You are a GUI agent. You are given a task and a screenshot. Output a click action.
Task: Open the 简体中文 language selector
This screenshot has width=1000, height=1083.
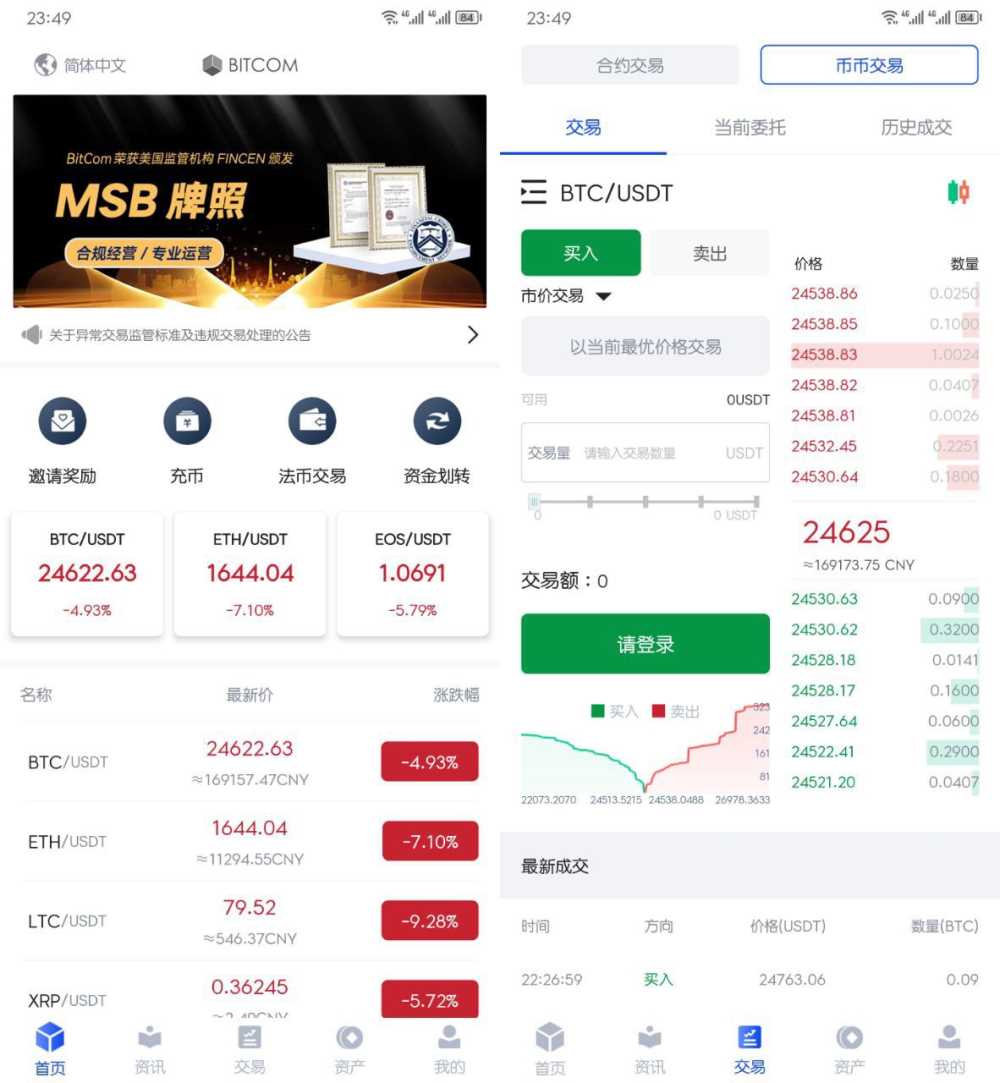click(x=80, y=65)
